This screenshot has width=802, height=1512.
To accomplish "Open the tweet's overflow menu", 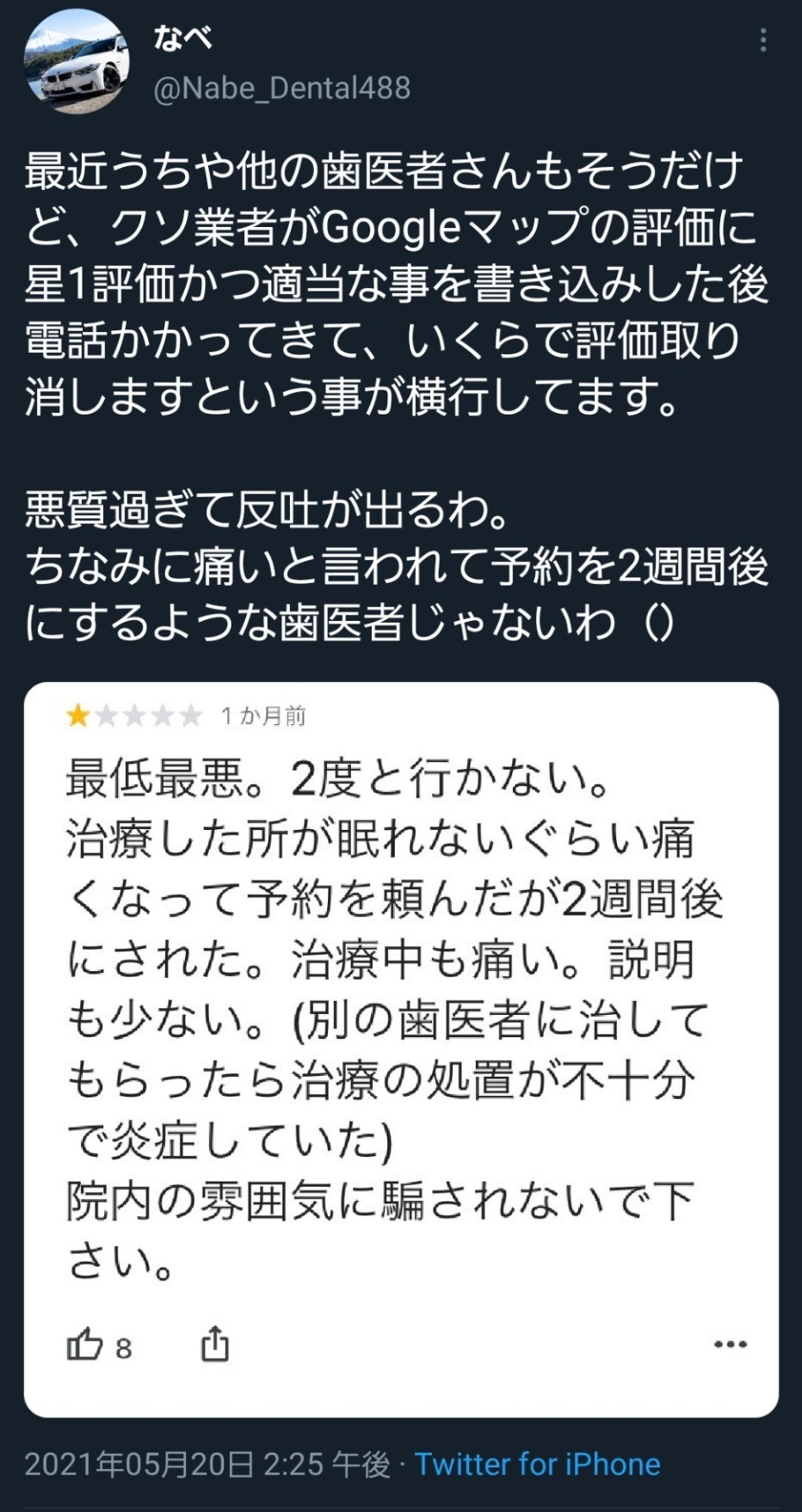I will pos(763,40).
